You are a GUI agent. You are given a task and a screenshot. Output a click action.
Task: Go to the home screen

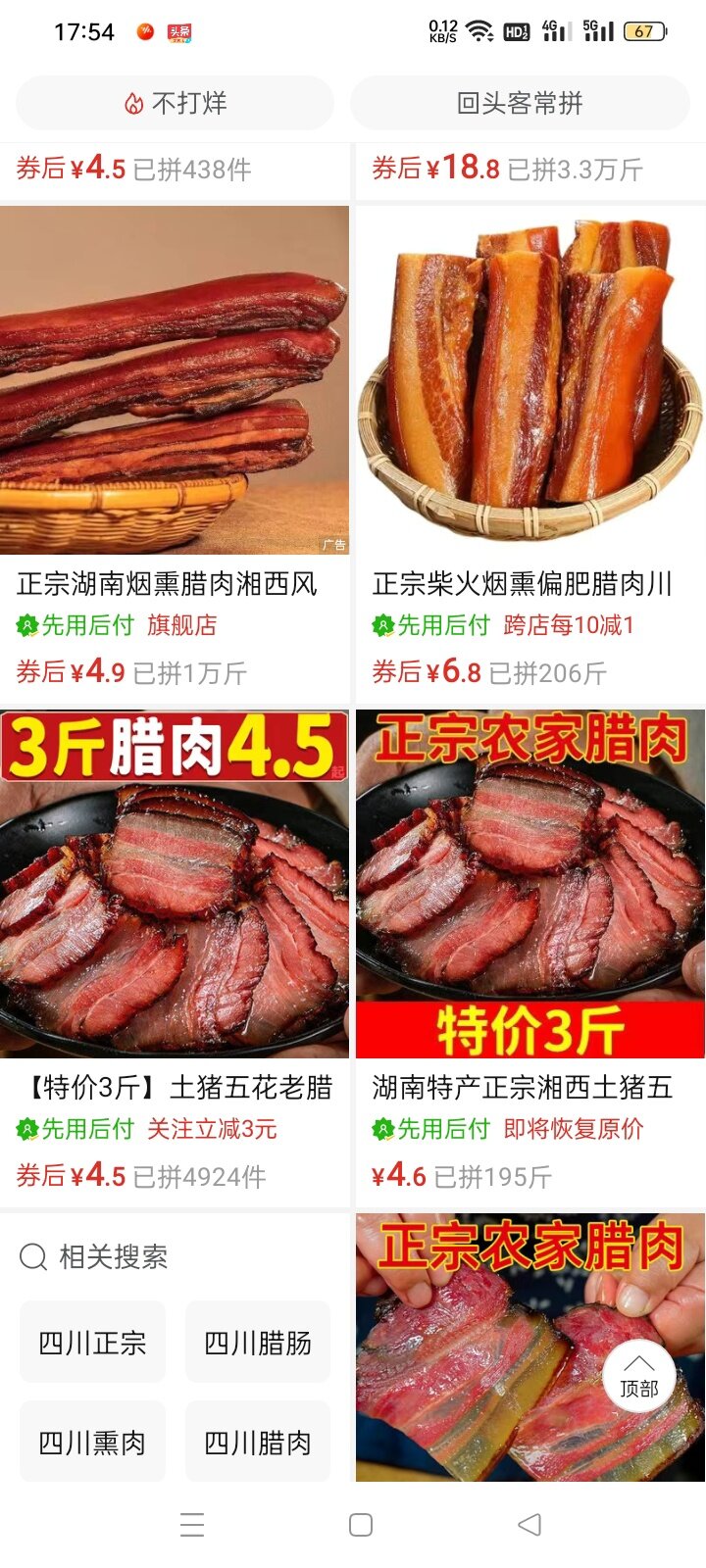click(361, 1524)
